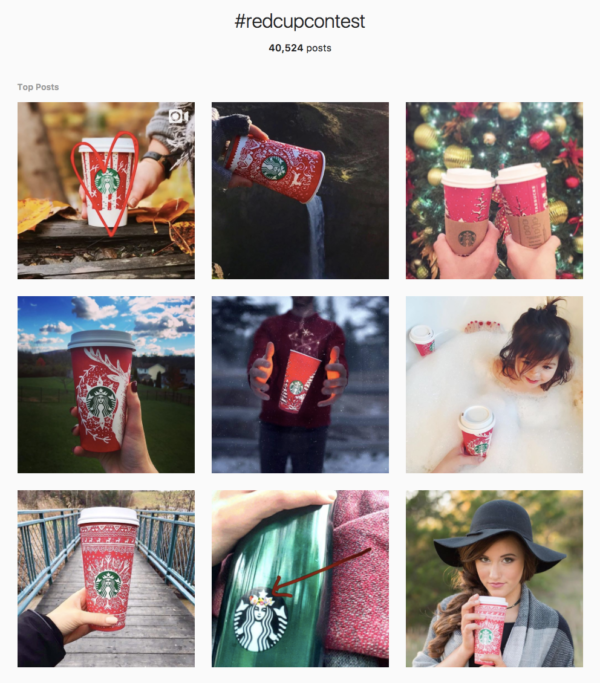600x683 pixels.
Task: Open the cup with red heart post
Action: [106, 190]
